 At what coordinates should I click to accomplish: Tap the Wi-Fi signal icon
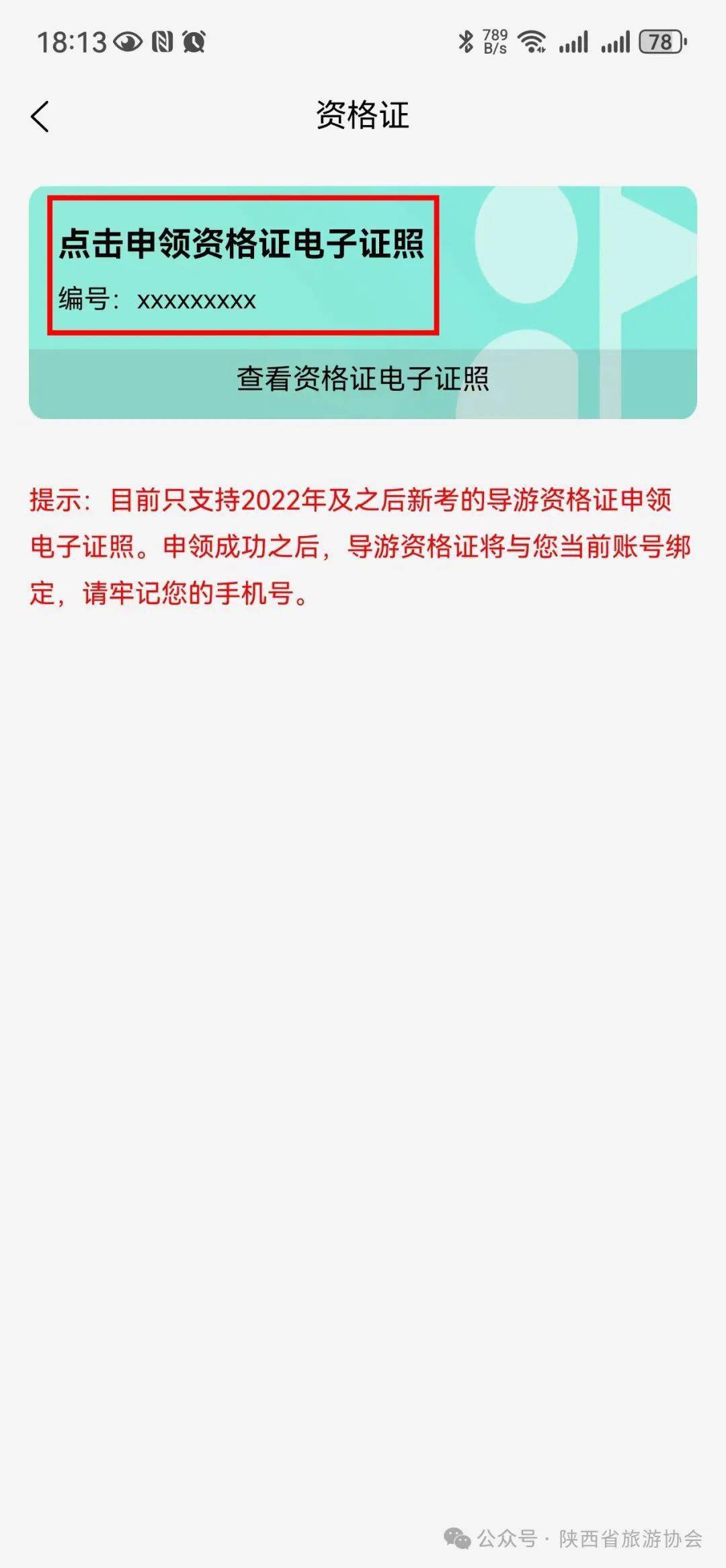[x=531, y=42]
